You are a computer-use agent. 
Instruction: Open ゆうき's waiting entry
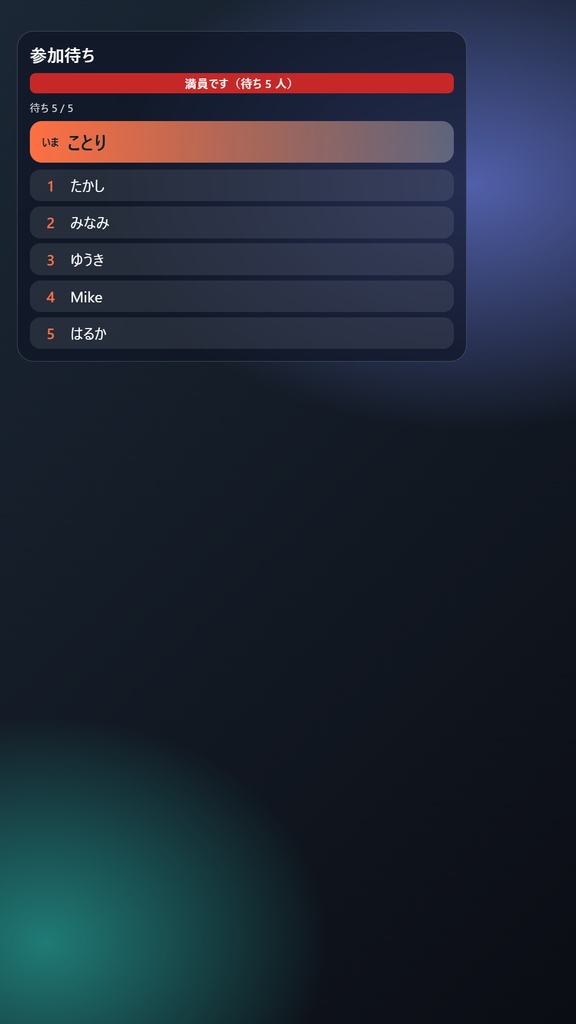242,259
